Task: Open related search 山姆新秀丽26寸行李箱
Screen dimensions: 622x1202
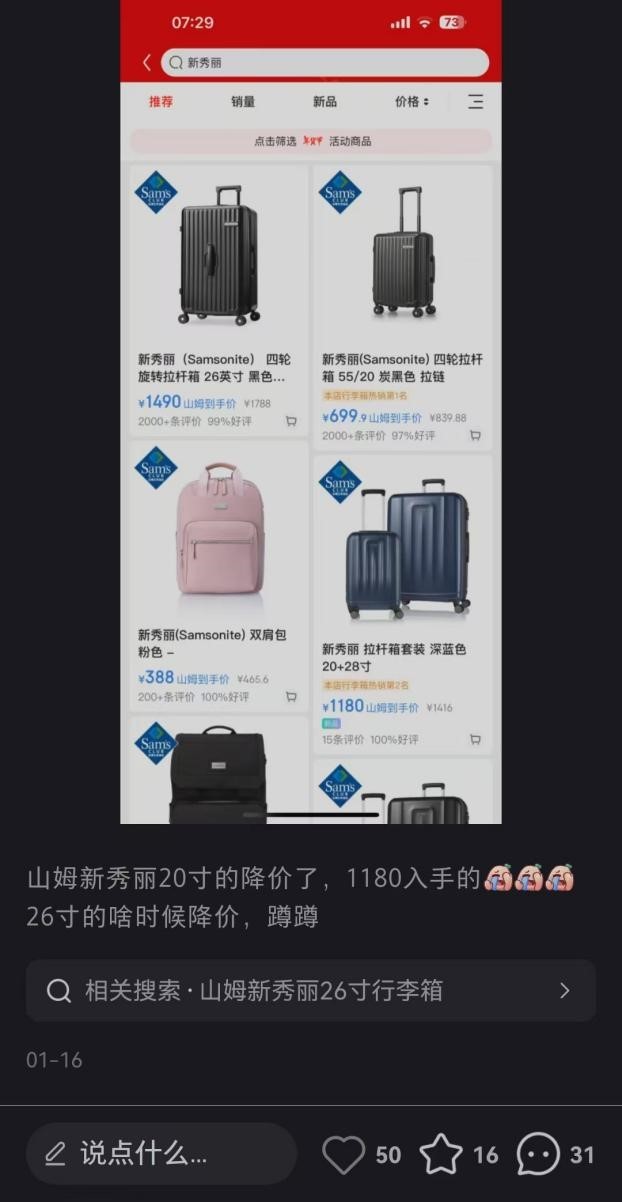Action: pos(310,991)
